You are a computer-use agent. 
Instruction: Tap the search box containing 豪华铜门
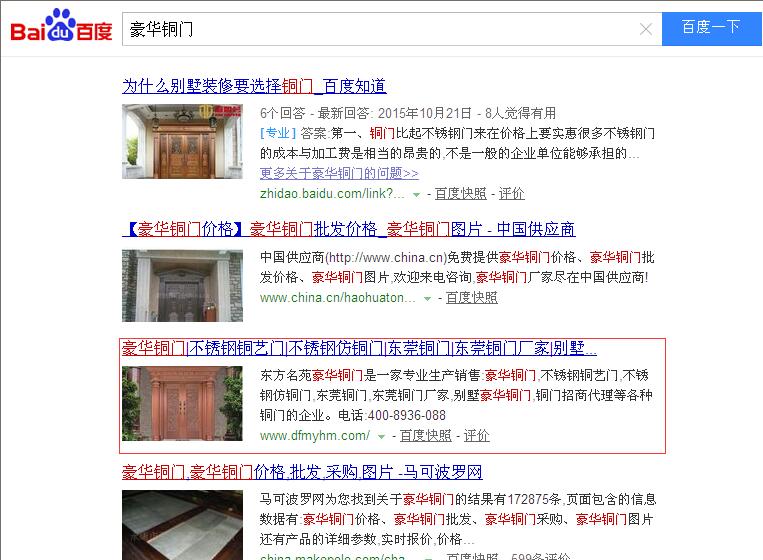(x=380, y=29)
